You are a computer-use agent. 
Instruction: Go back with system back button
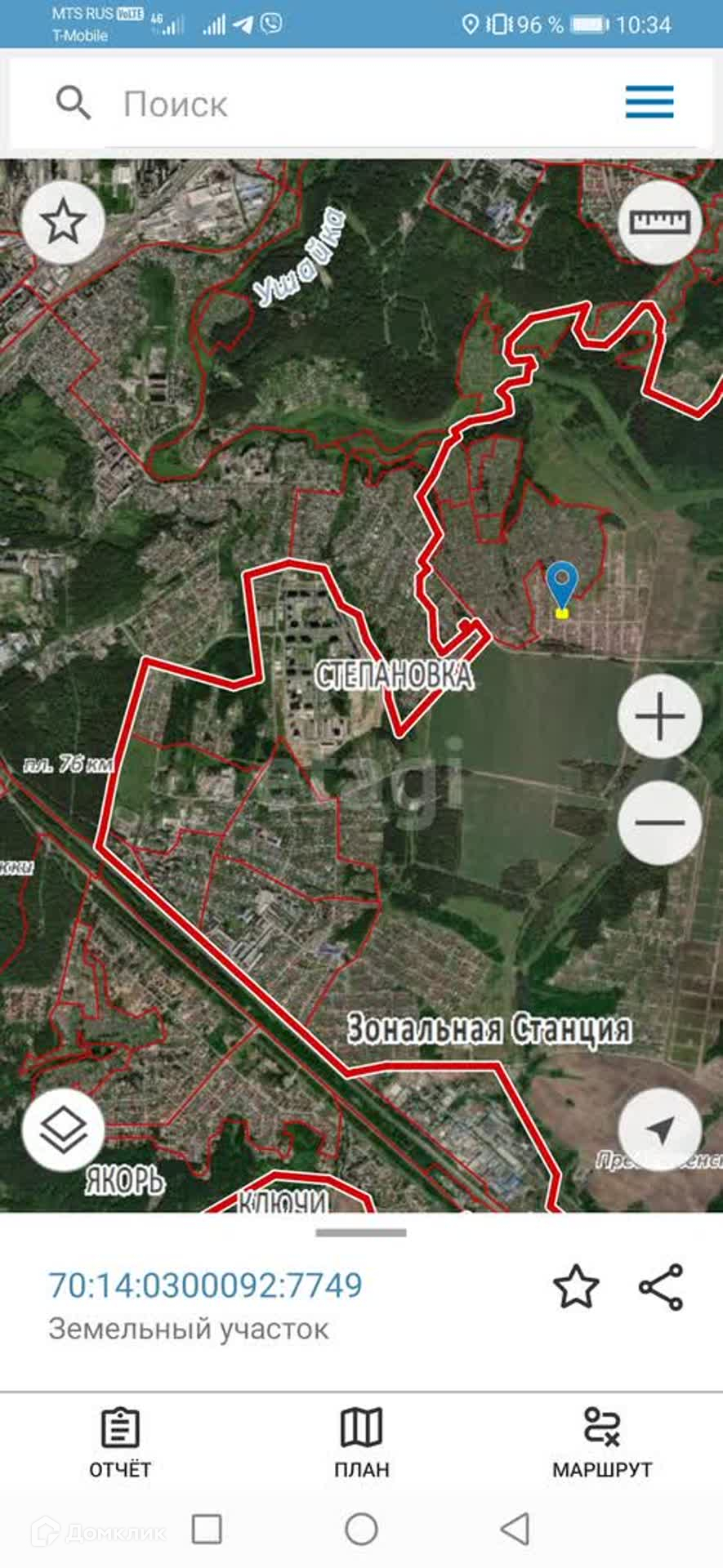(515, 1529)
